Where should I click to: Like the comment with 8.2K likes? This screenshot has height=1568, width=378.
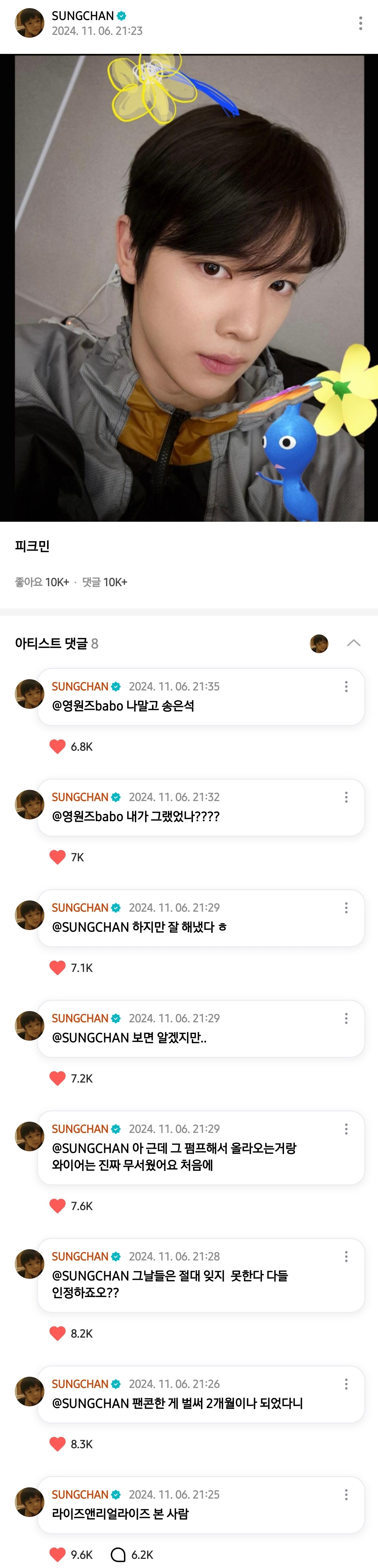point(58,1334)
